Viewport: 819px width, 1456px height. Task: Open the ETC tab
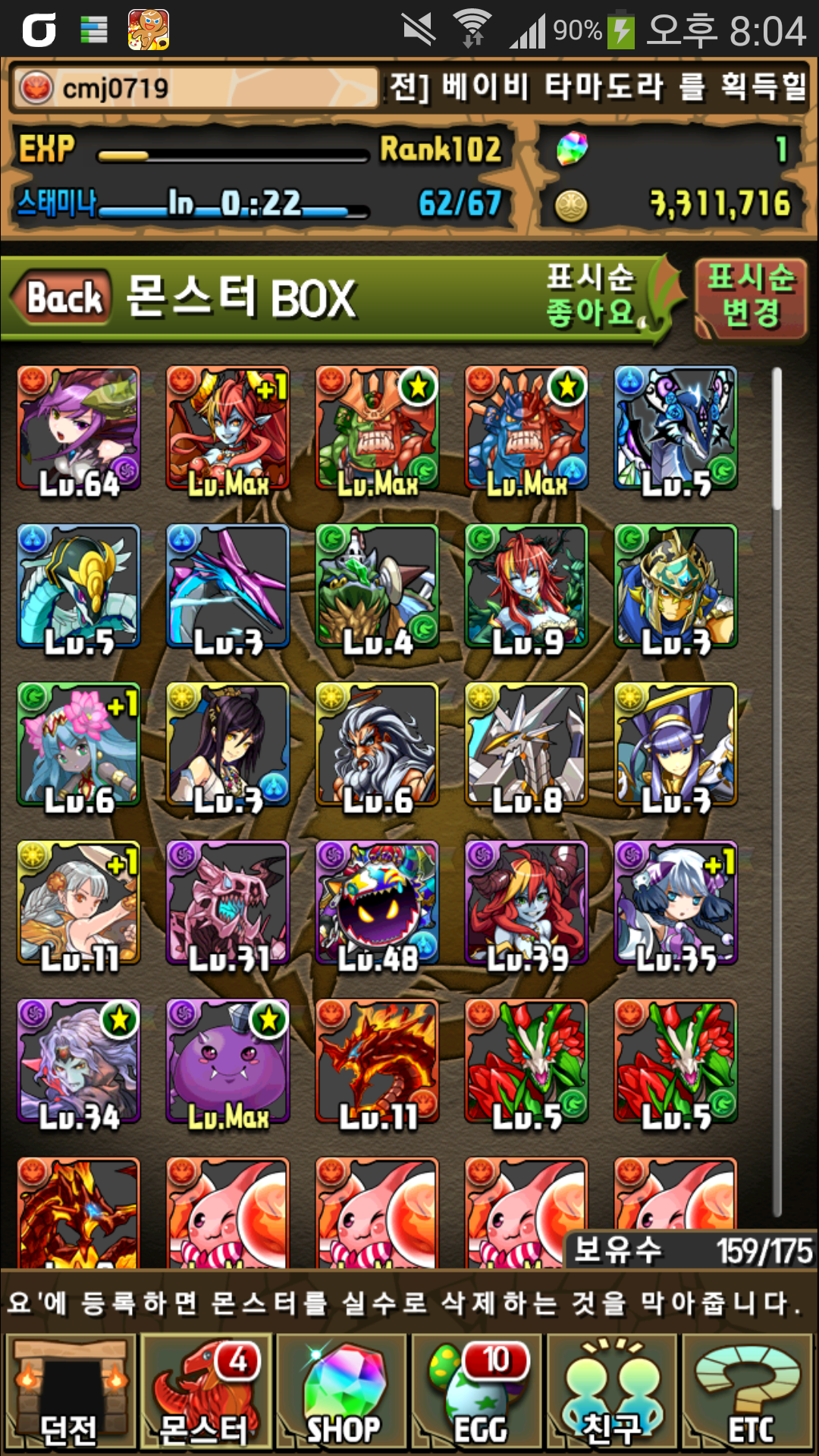click(748, 1392)
